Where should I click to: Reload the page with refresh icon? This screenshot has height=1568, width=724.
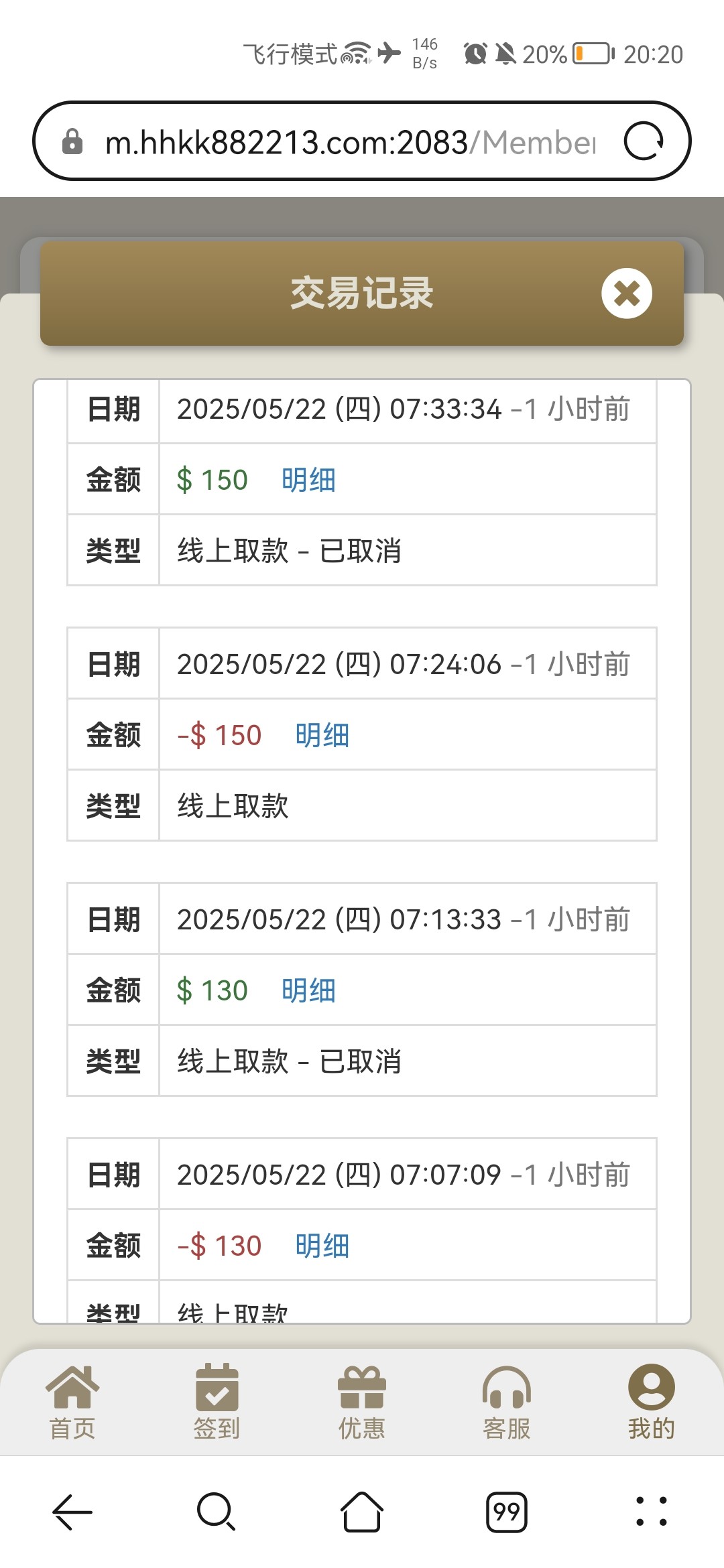coord(644,141)
